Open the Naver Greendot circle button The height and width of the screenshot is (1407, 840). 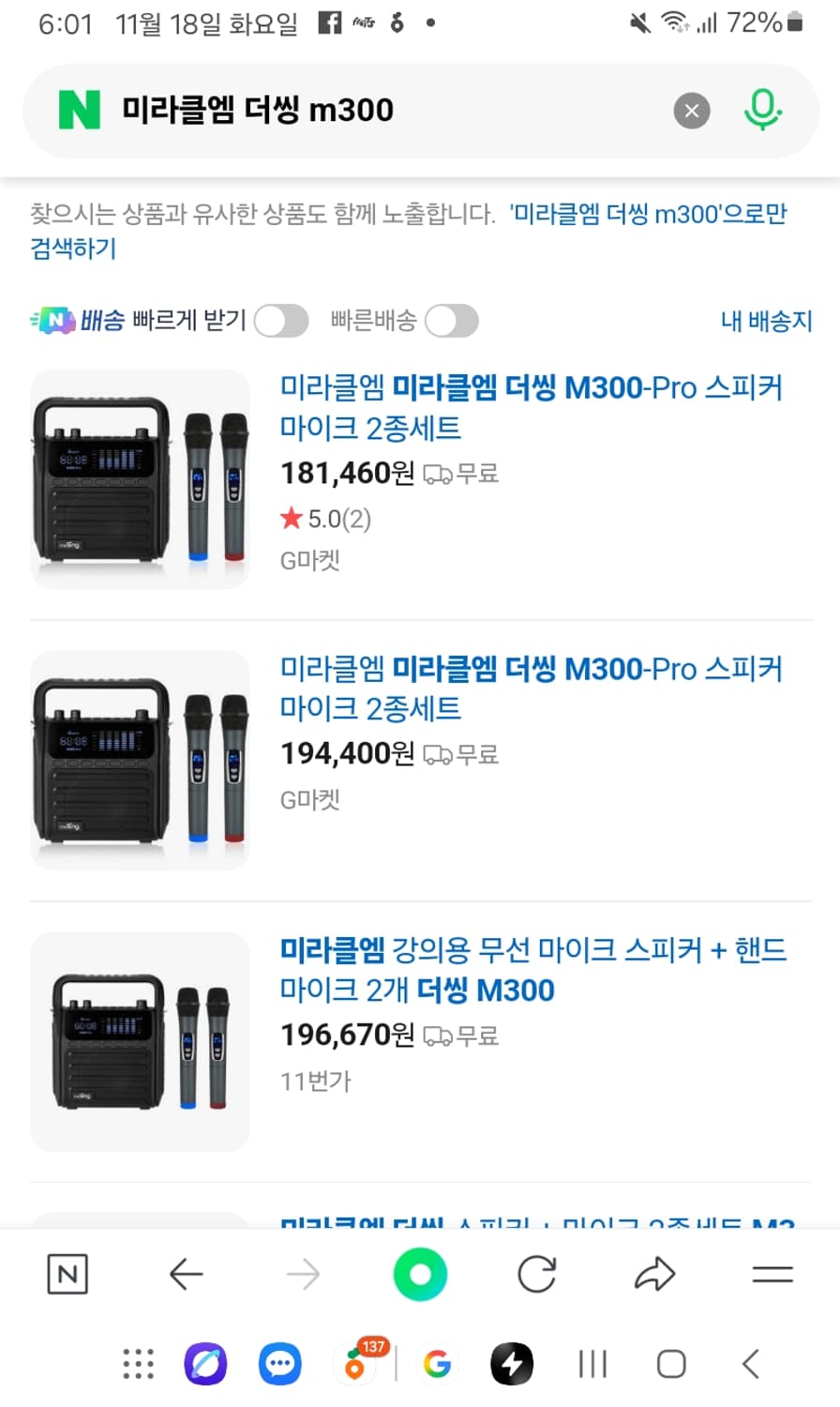click(420, 1274)
